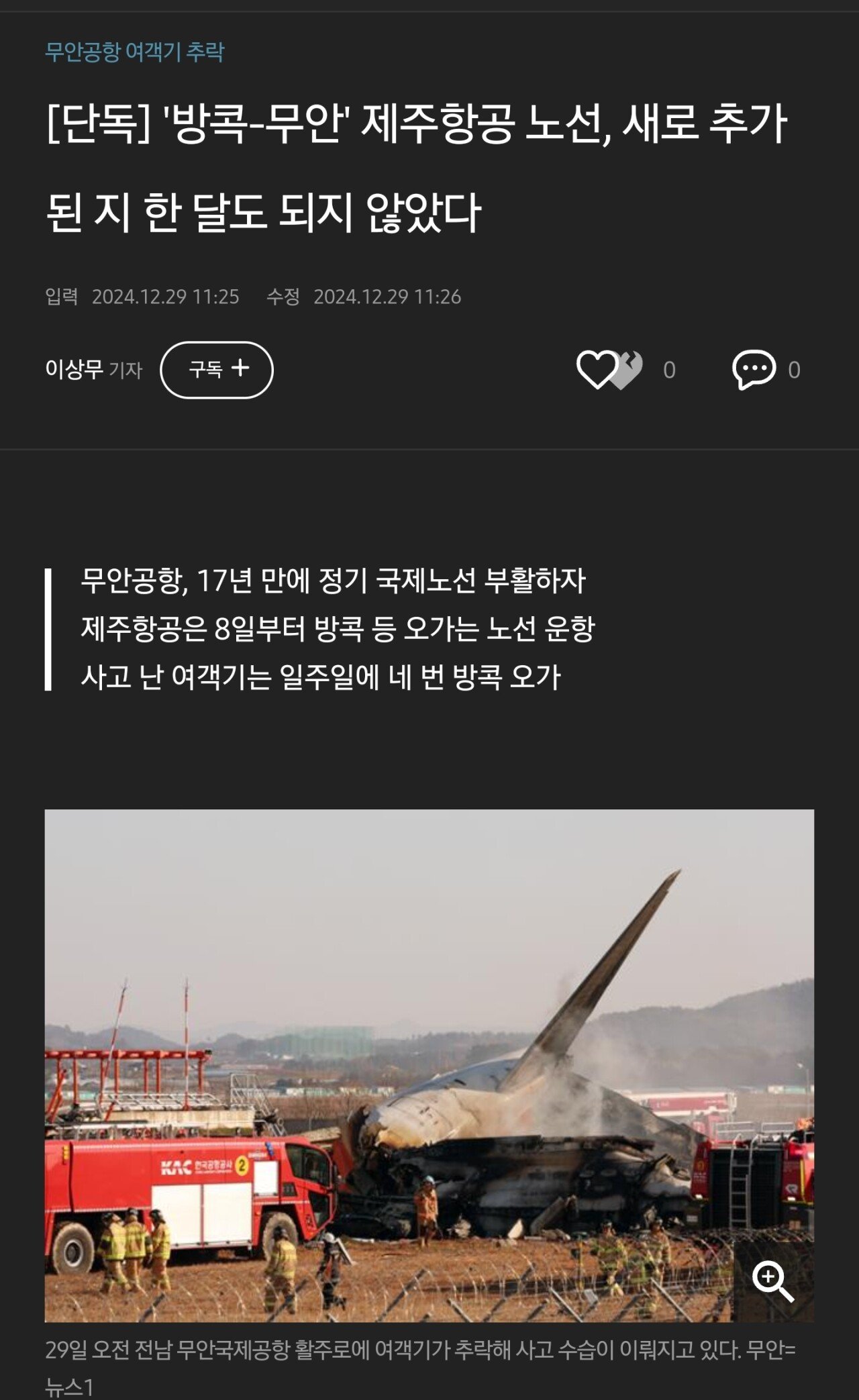Click the plus icon inside the 구독 button

coord(240,369)
